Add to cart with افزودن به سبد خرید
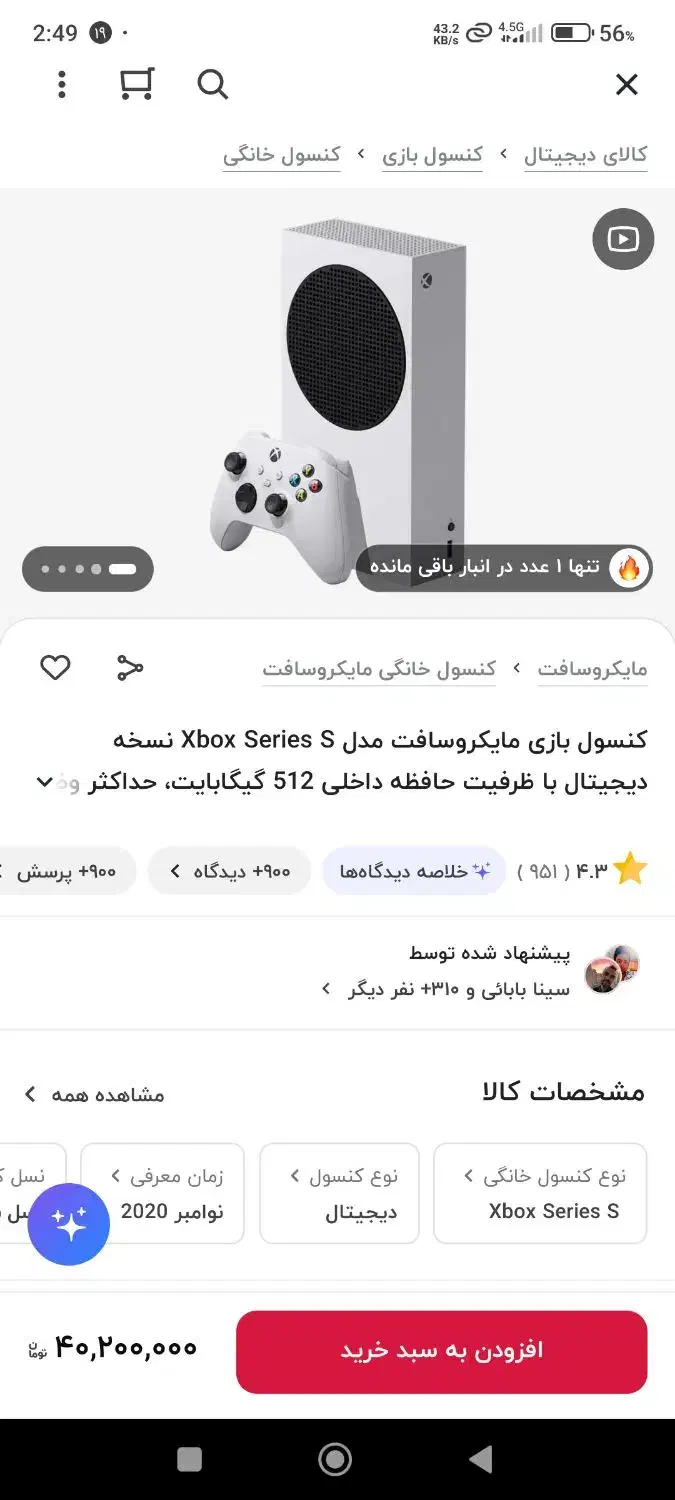The image size is (675, 1500). (441, 1351)
